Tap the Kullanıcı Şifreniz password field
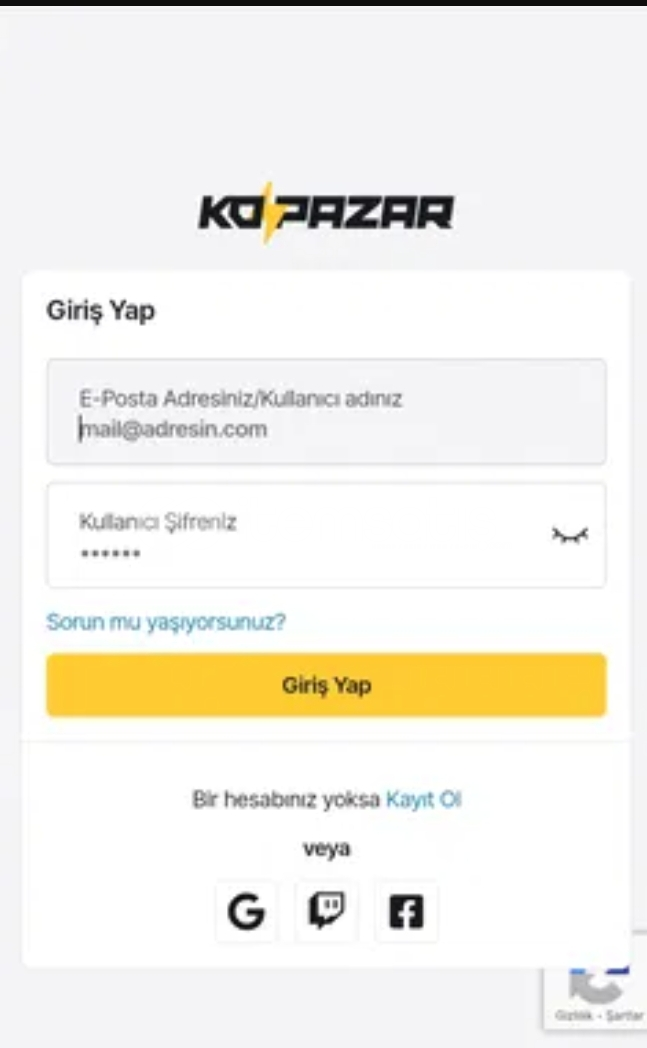 (x=326, y=535)
